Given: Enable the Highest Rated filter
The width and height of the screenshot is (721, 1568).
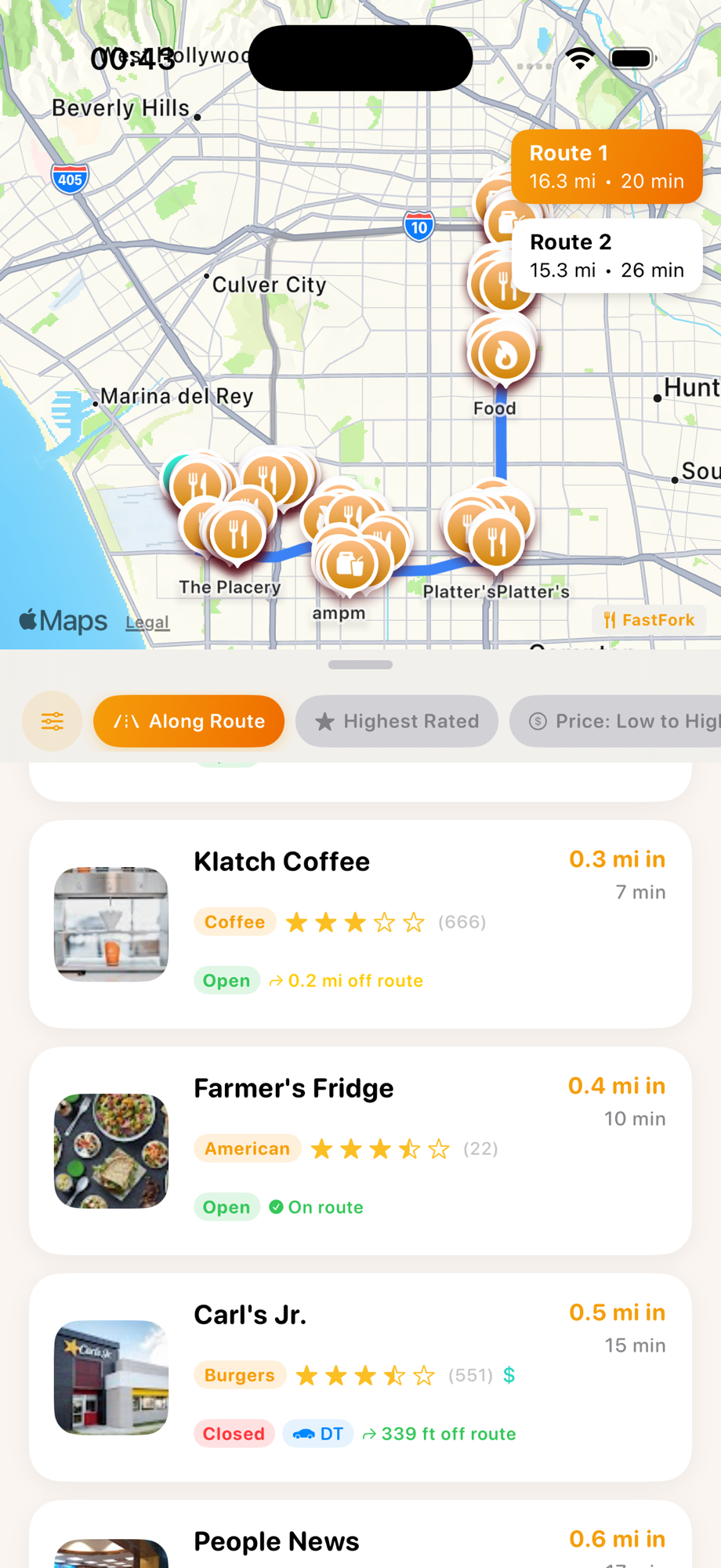Looking at the screenshot, I should (397, 721).
